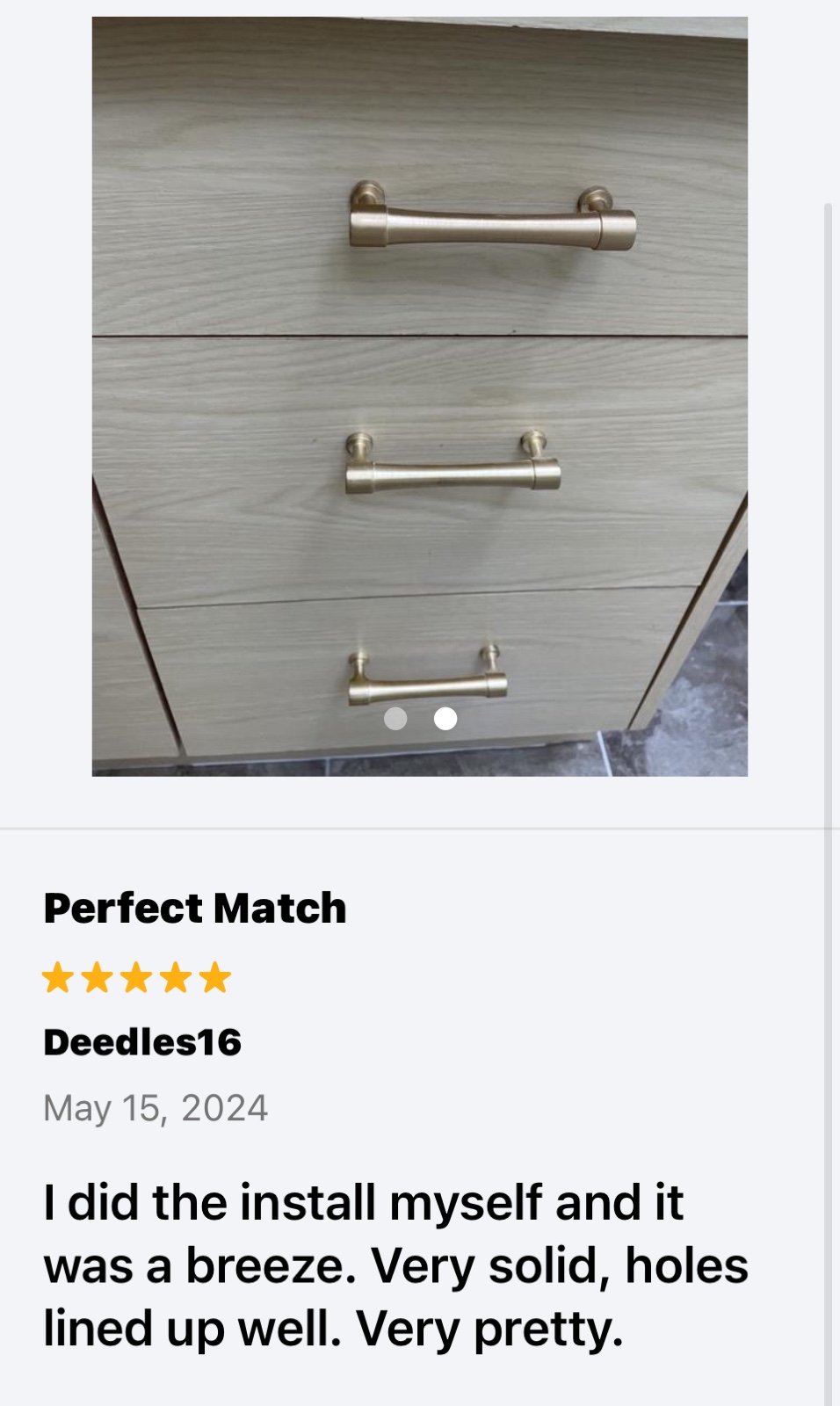Screen dimensions: 840x1406
Task: Jump to the first review photo dot
Action: (x=395, y=719)
